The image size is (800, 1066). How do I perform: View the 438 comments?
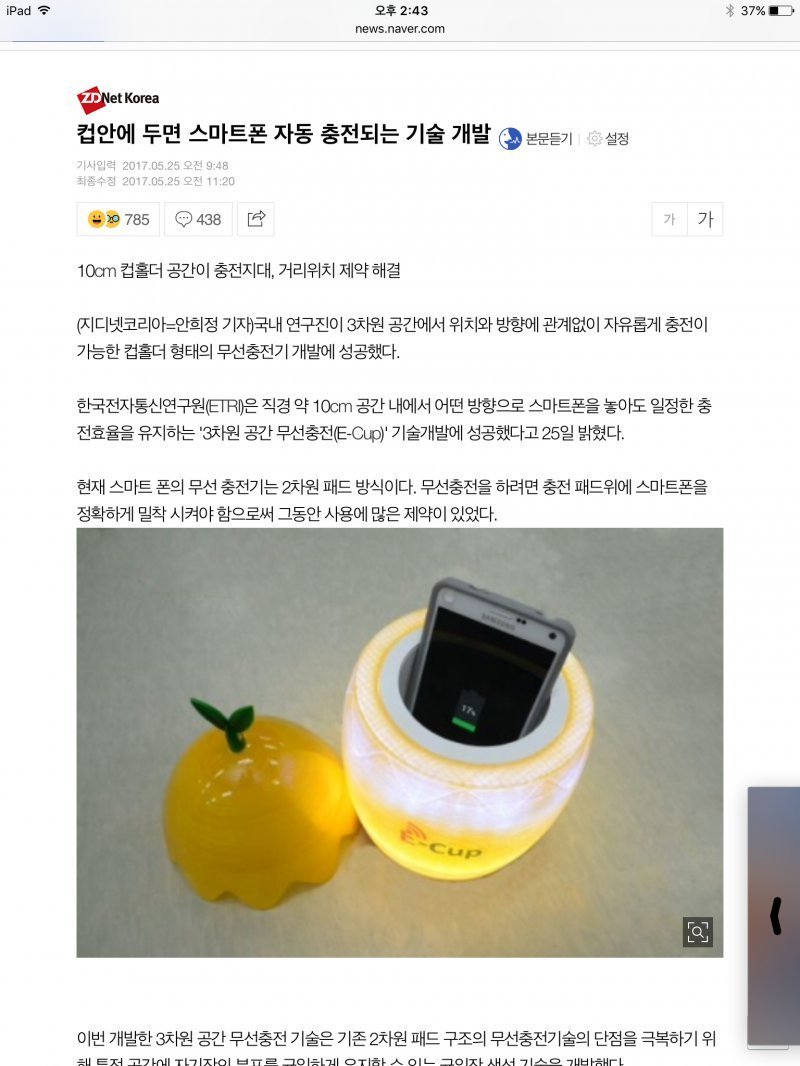pos(198,219)
